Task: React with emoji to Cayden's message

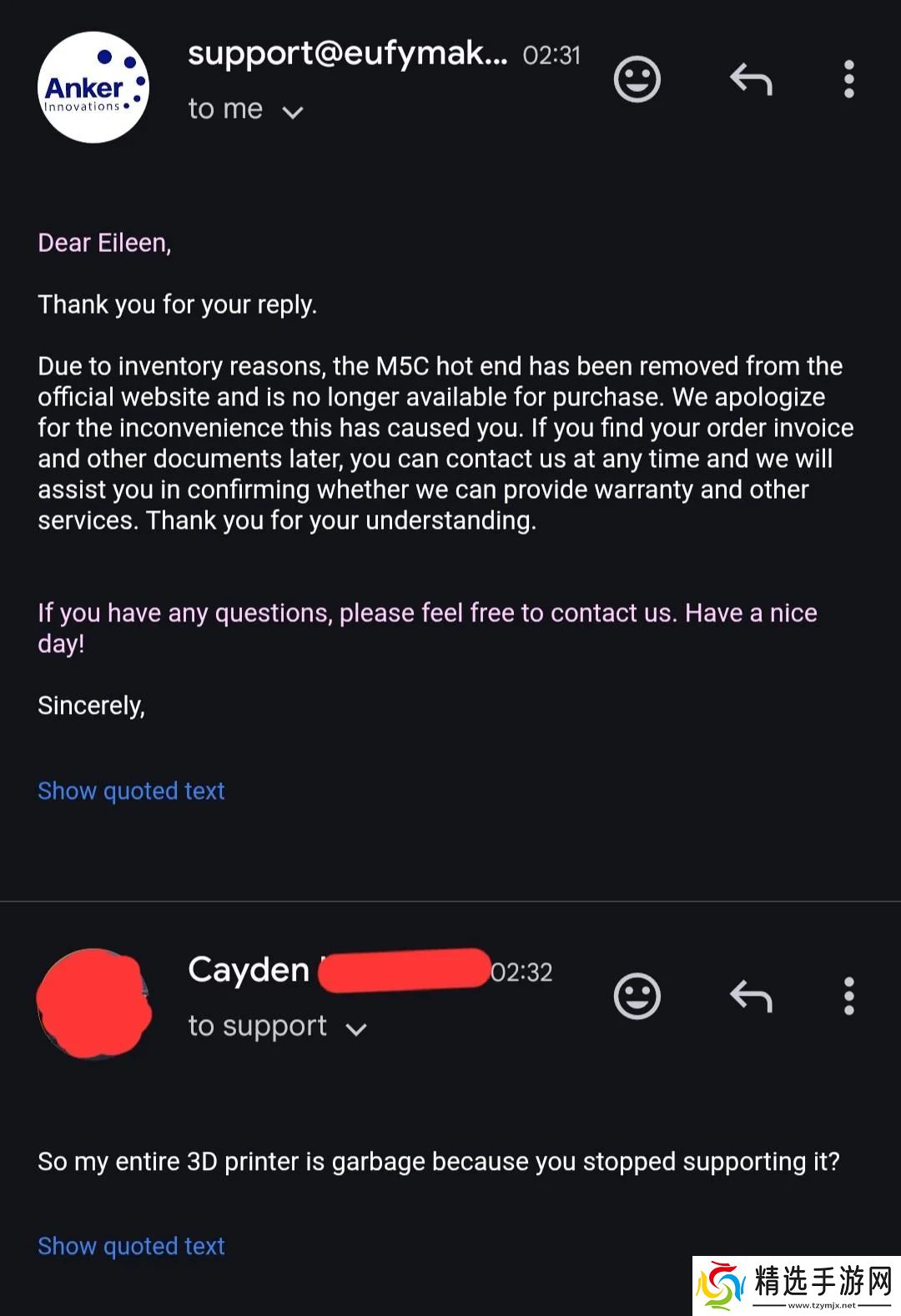Action: [637, 996]
